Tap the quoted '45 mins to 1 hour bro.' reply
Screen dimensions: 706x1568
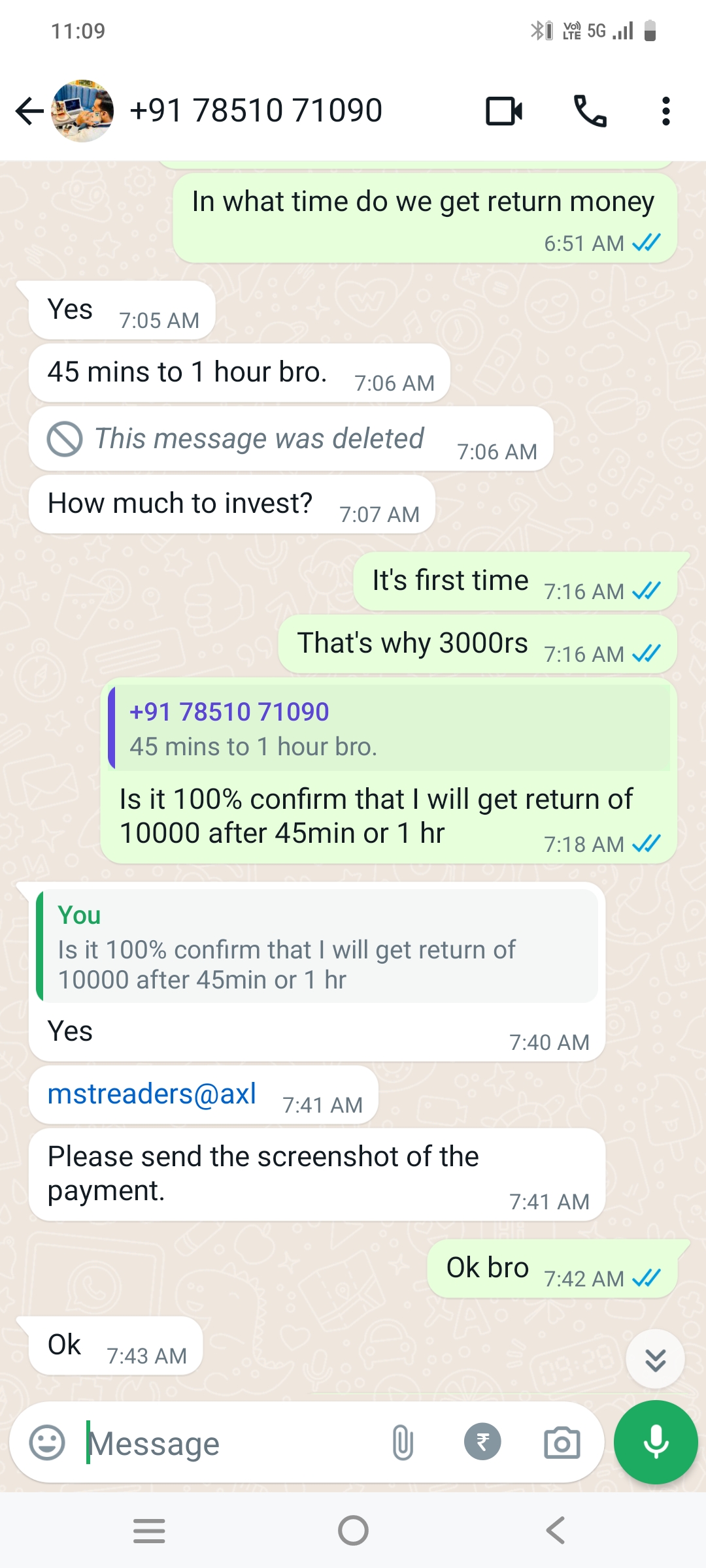(390, 728)
